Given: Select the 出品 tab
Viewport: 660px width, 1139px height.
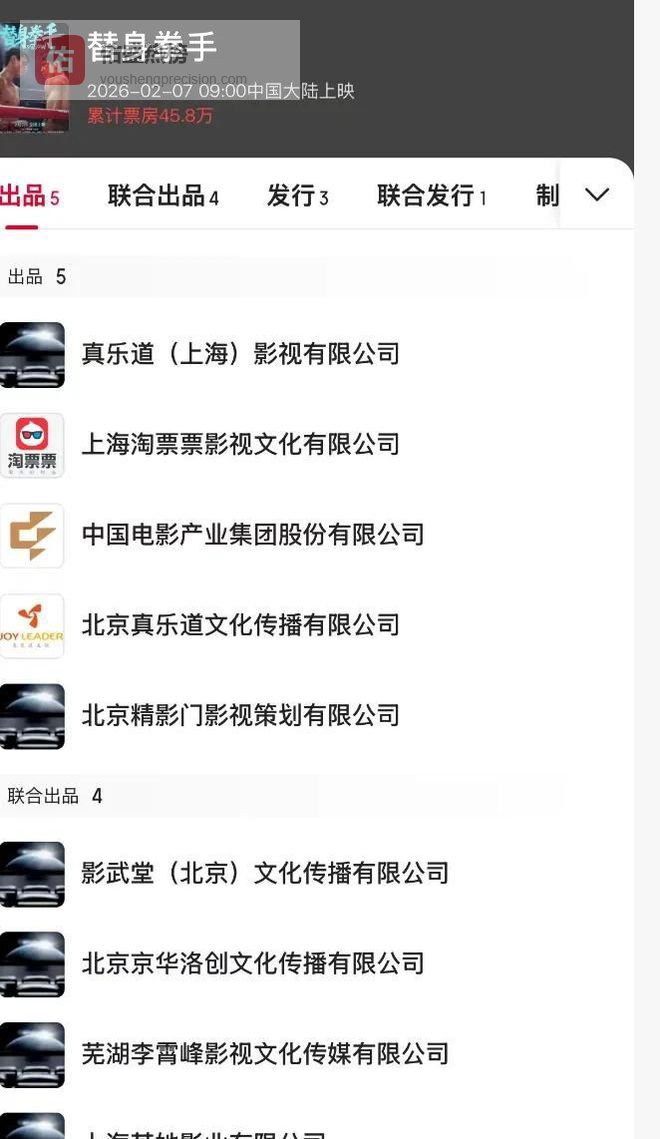Looking at the screenshot, I should coord(28,196).
